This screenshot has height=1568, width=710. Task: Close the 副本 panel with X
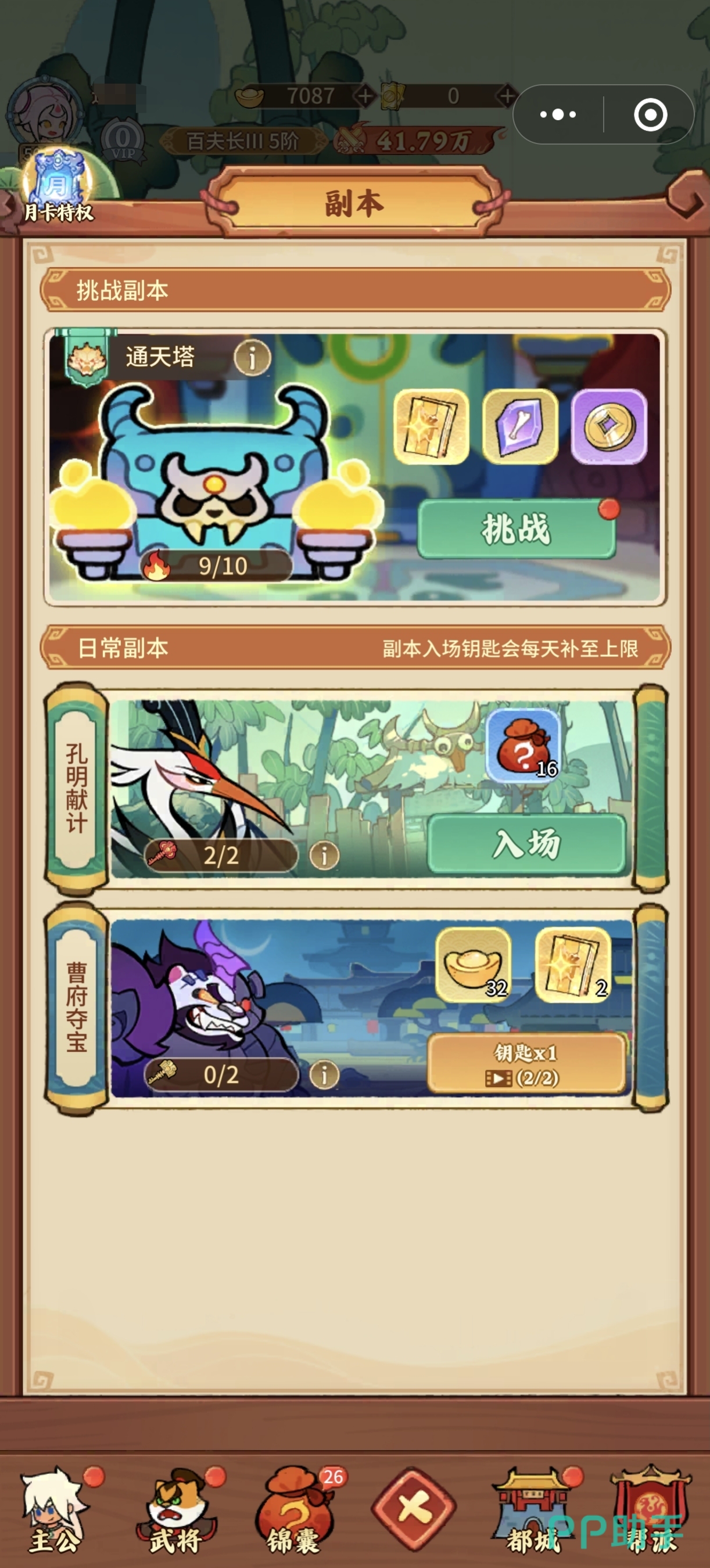(414, 1509)
